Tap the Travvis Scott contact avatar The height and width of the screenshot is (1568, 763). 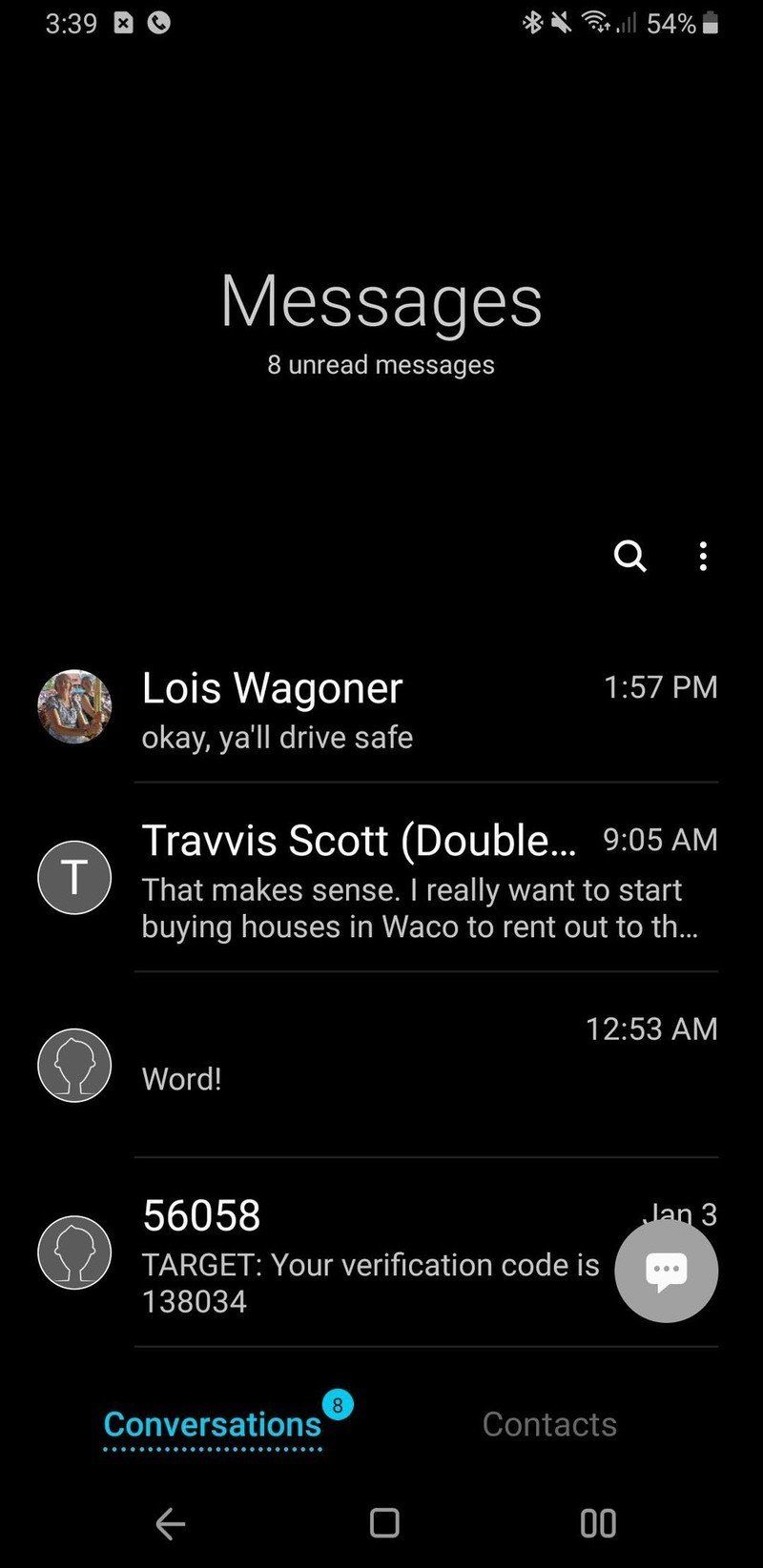[x=73, y=877]
